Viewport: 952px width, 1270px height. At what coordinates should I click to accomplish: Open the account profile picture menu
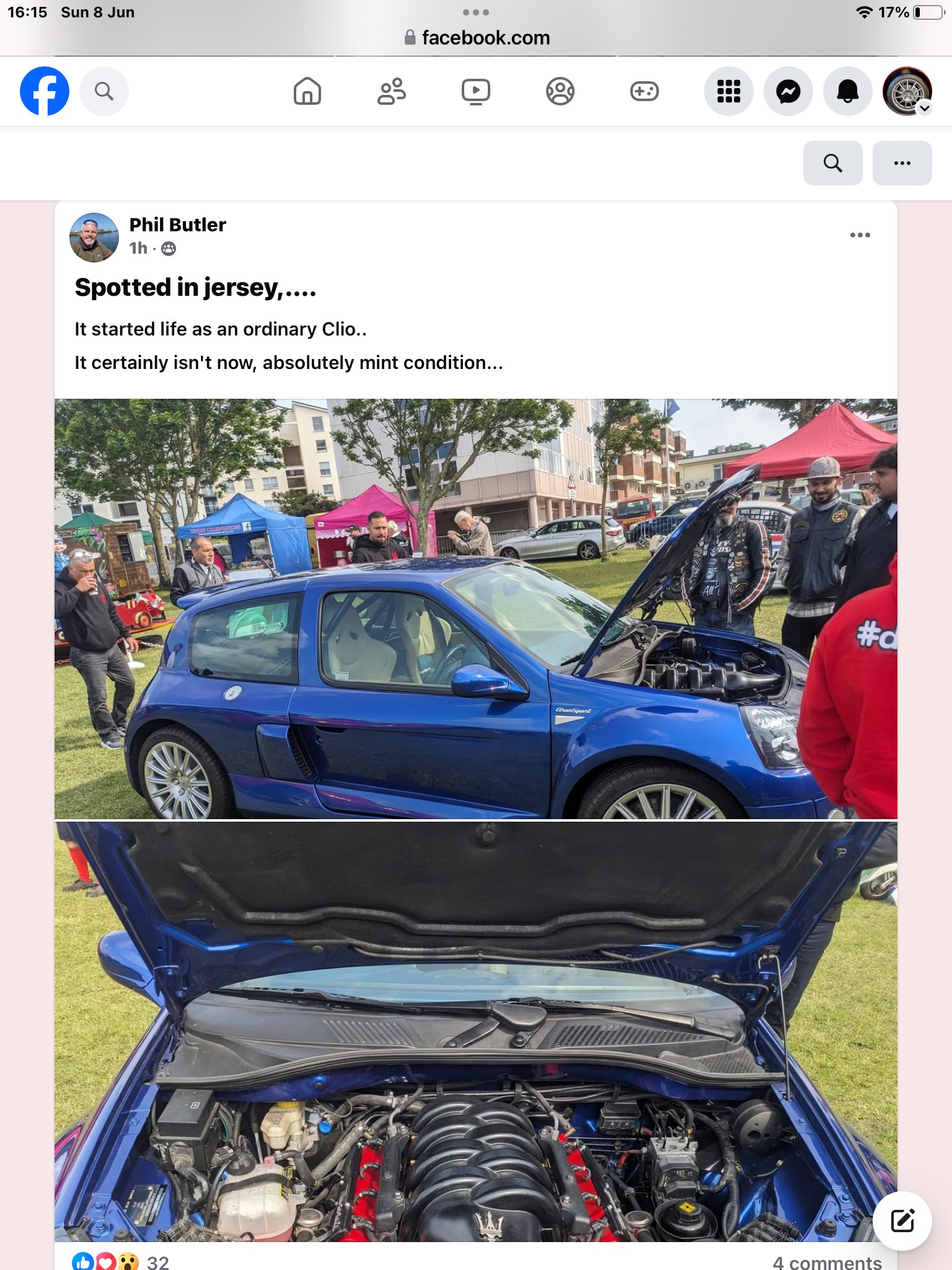907,91
